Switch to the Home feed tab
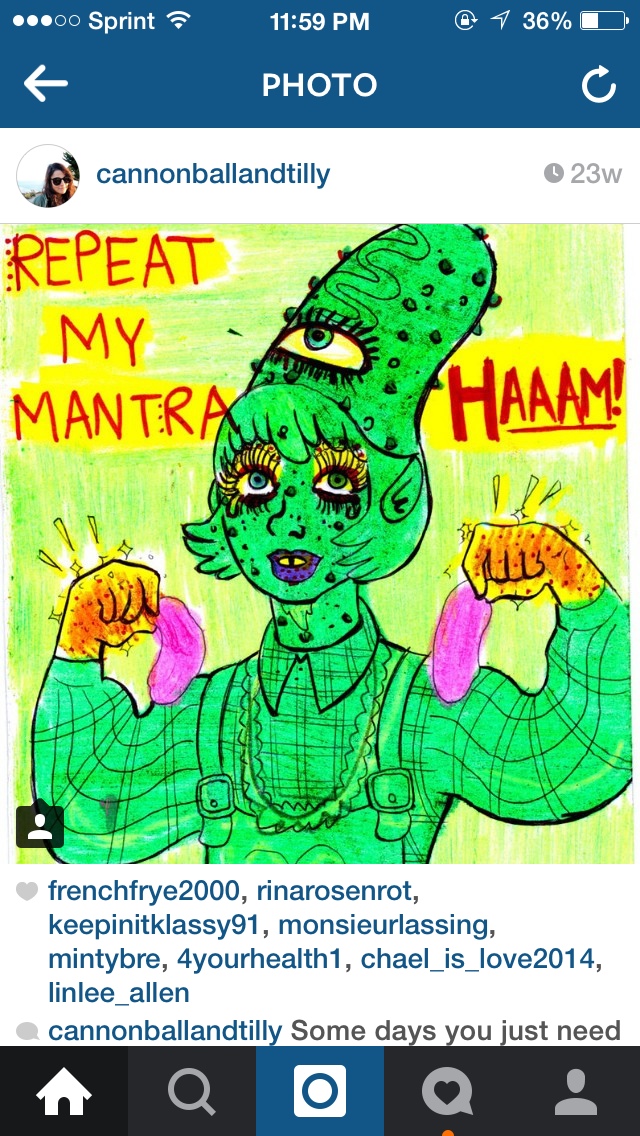640x1136 pixels. pos(64,1091)
